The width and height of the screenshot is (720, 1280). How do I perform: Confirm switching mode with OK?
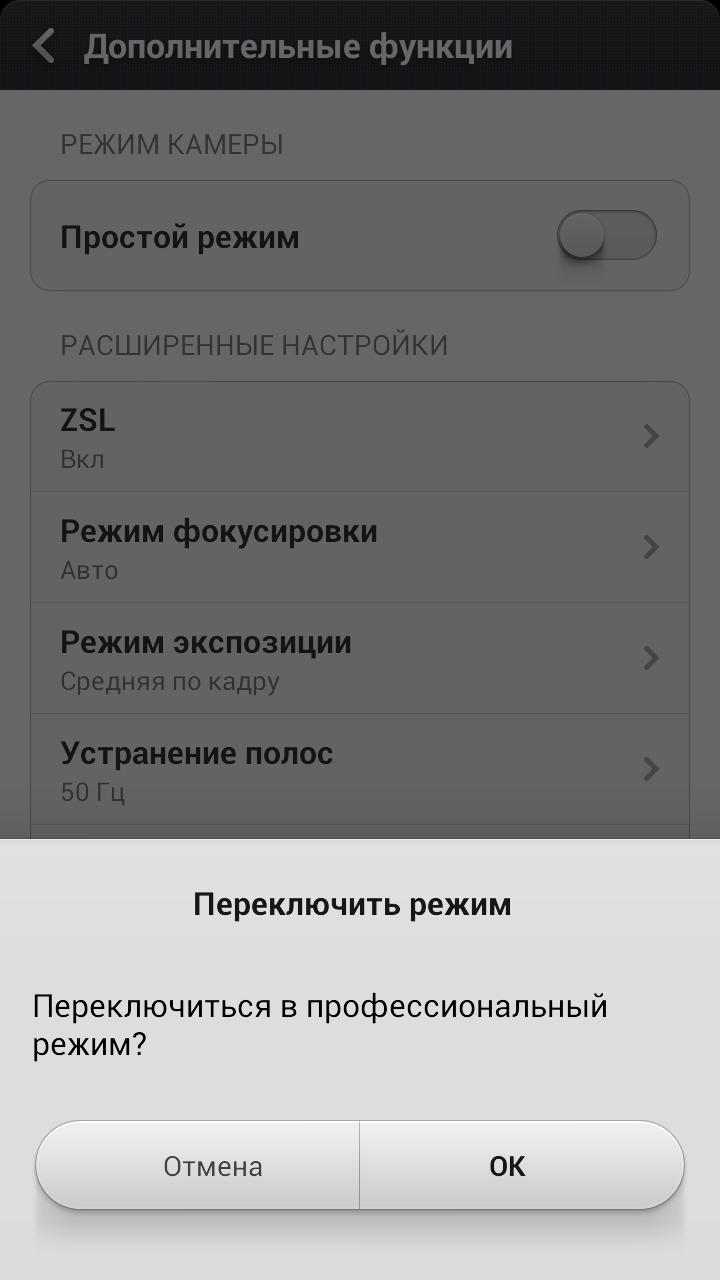coord(522,1166)
